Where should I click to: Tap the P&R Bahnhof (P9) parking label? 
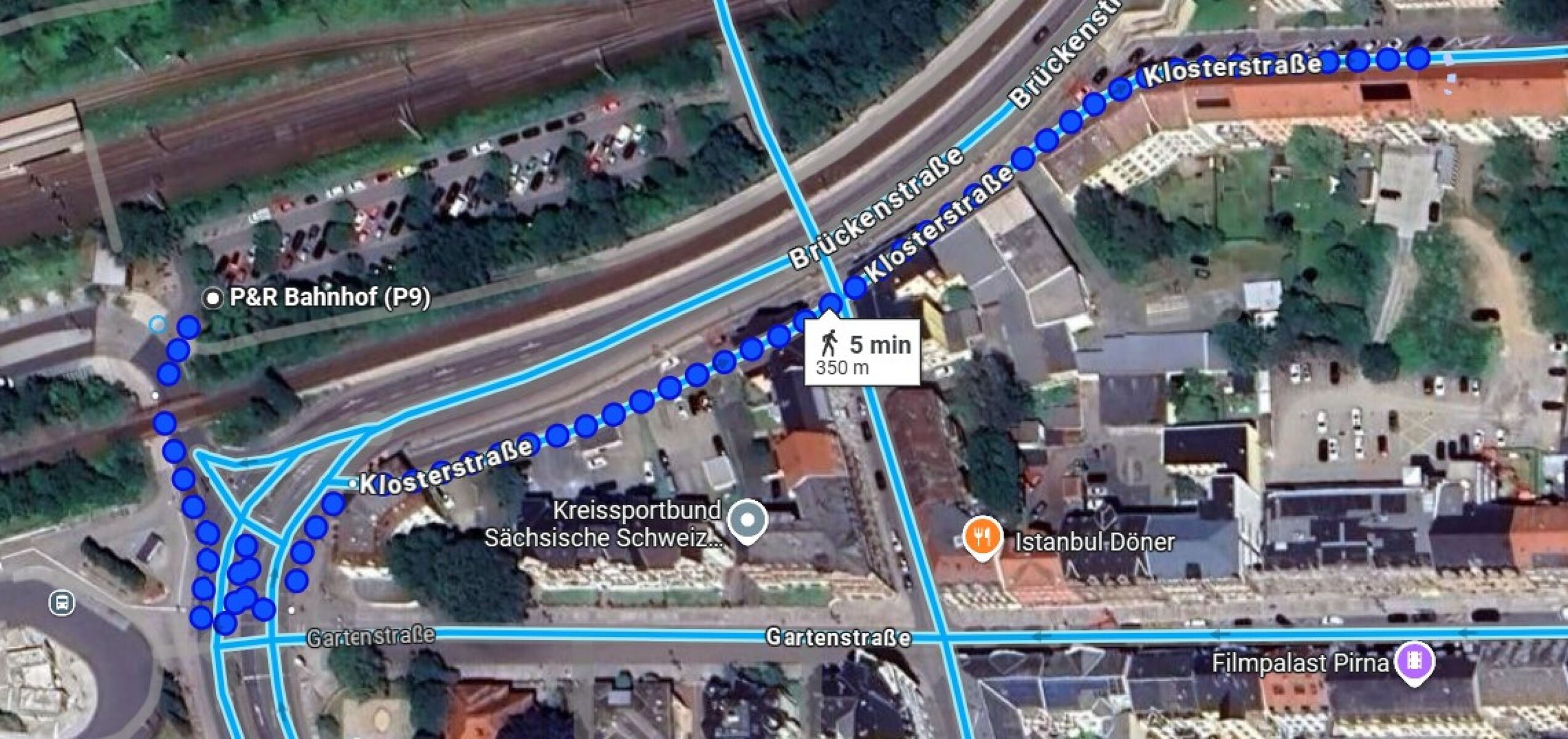tap(328, 298)
